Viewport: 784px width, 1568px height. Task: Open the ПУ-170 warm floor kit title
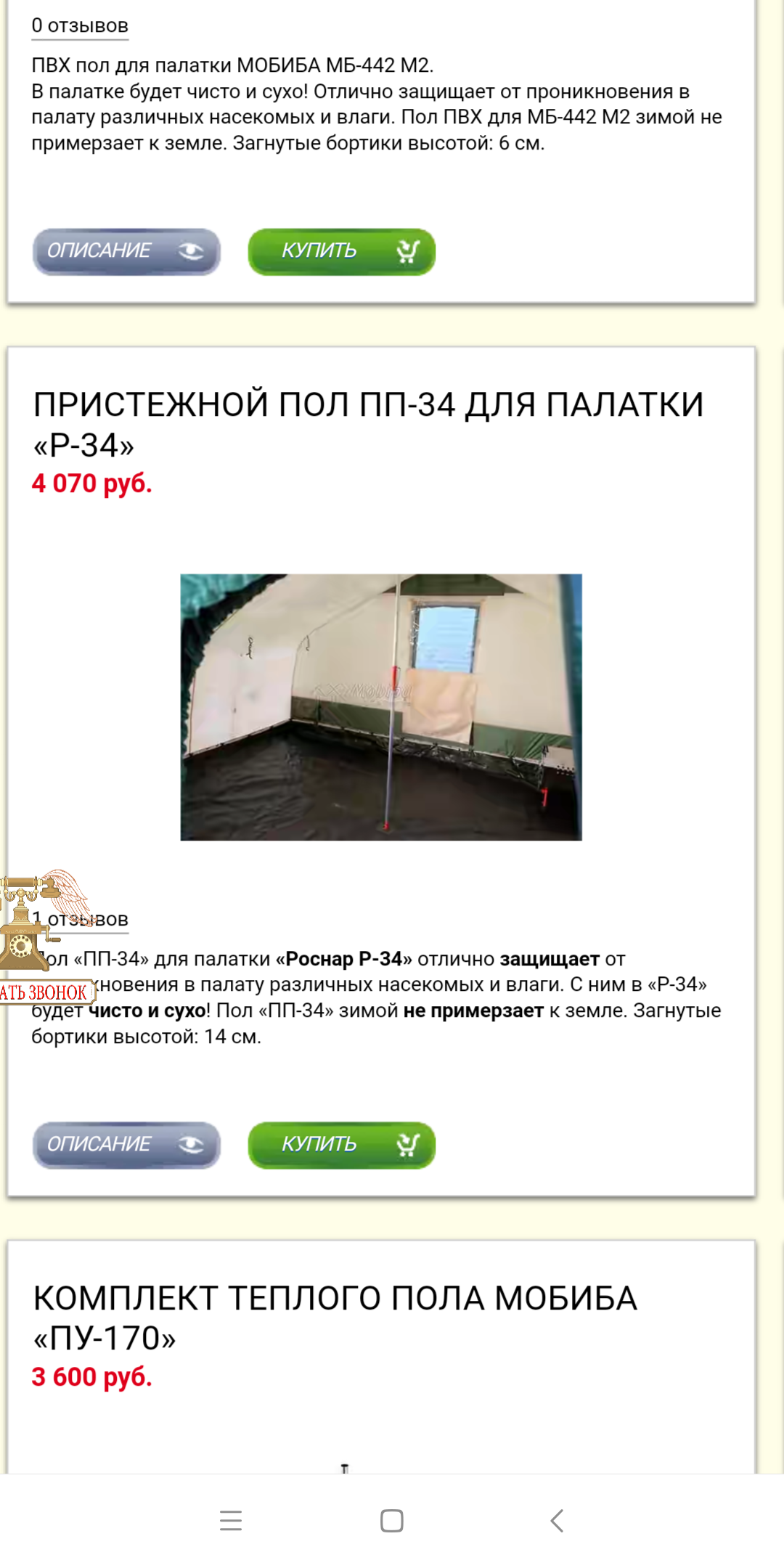(335, 1318)
